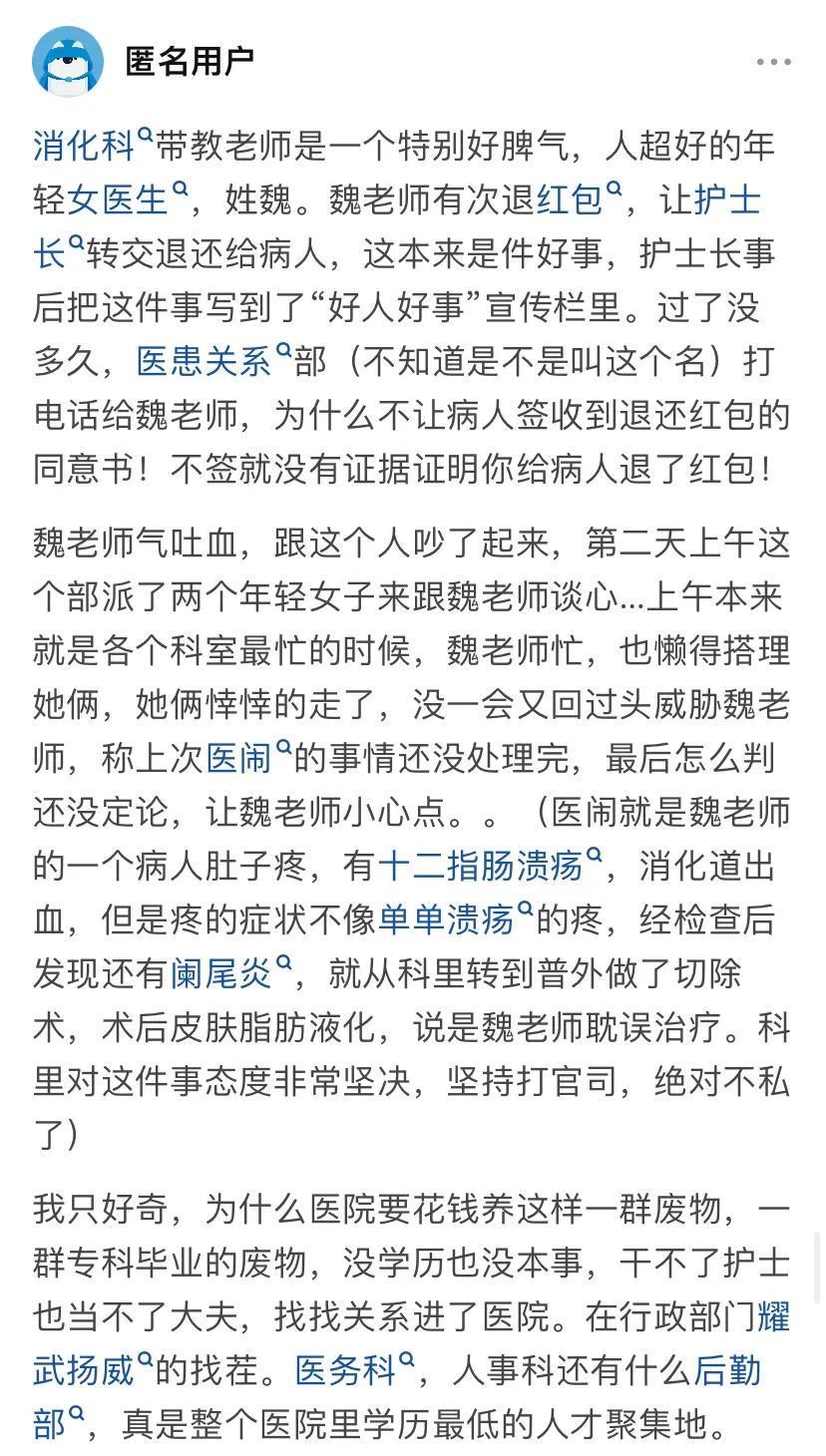The width and height of the screenshot is (826, 1456).
Task: Tap the anonymous user avatar
Action: (68, 62)
